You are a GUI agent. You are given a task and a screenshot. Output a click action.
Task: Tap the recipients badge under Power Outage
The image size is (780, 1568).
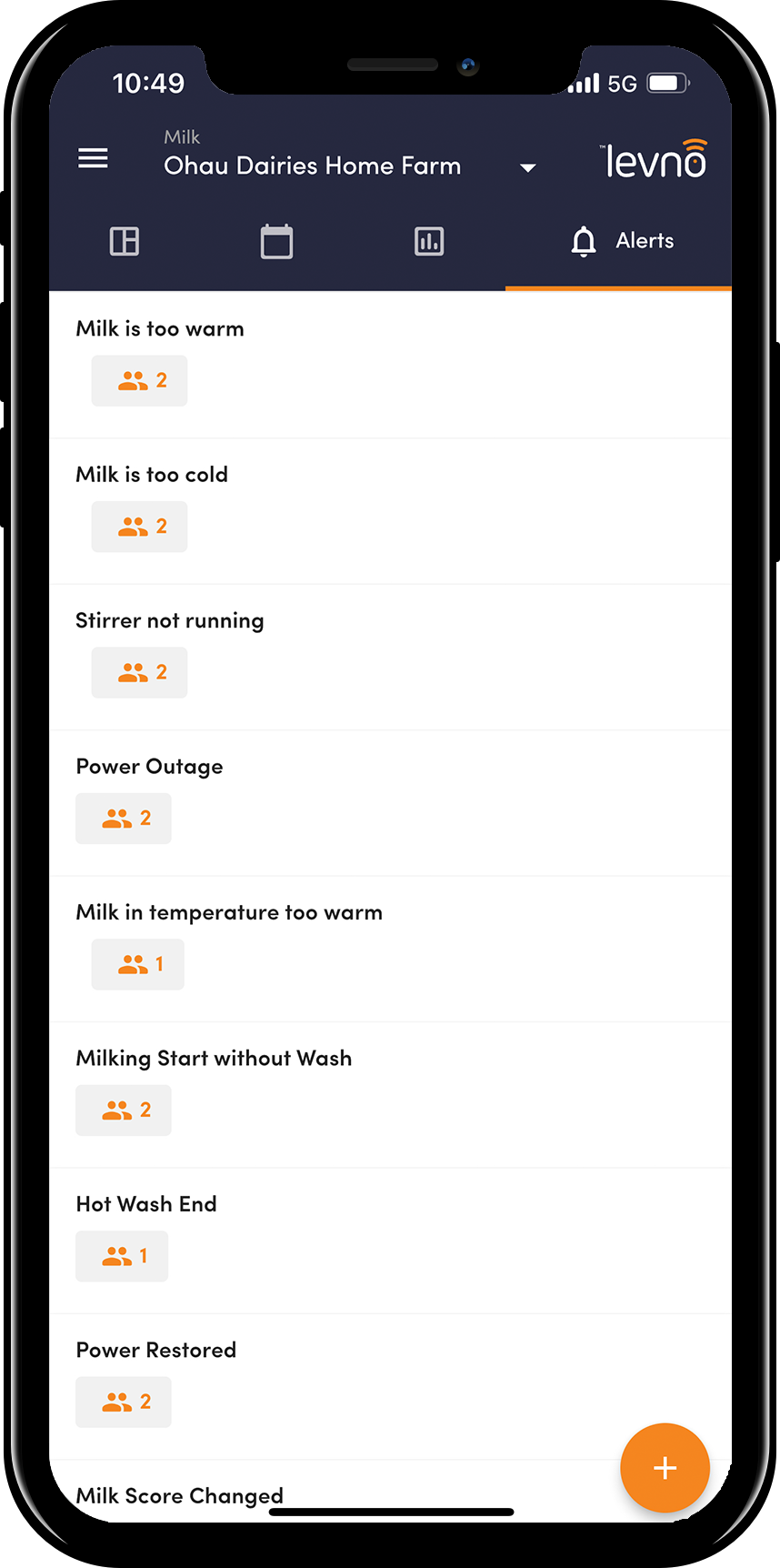click(x=124, y=818)
